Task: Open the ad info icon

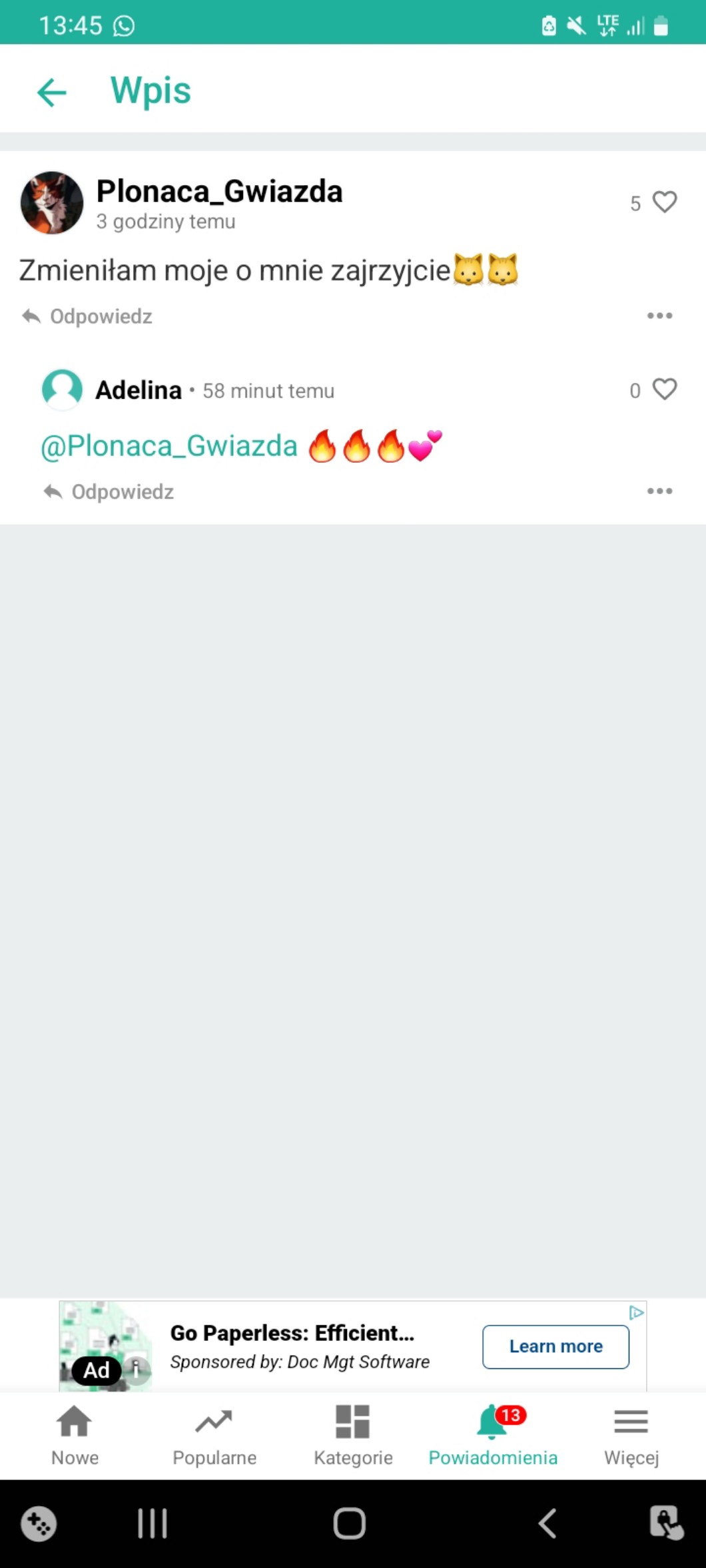Action: click(x=137, y=1370)
